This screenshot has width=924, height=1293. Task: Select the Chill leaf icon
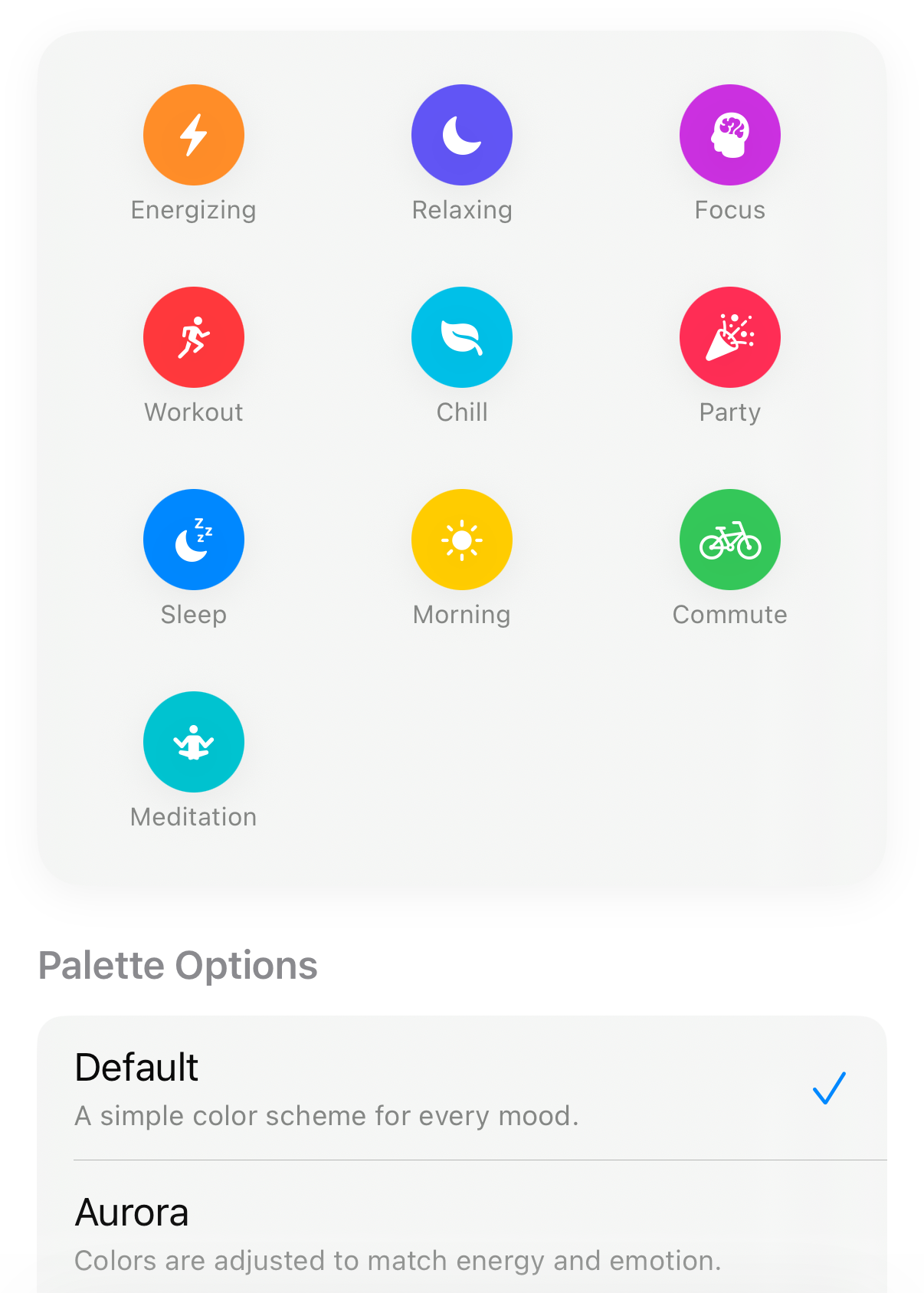tap(461, 336)
